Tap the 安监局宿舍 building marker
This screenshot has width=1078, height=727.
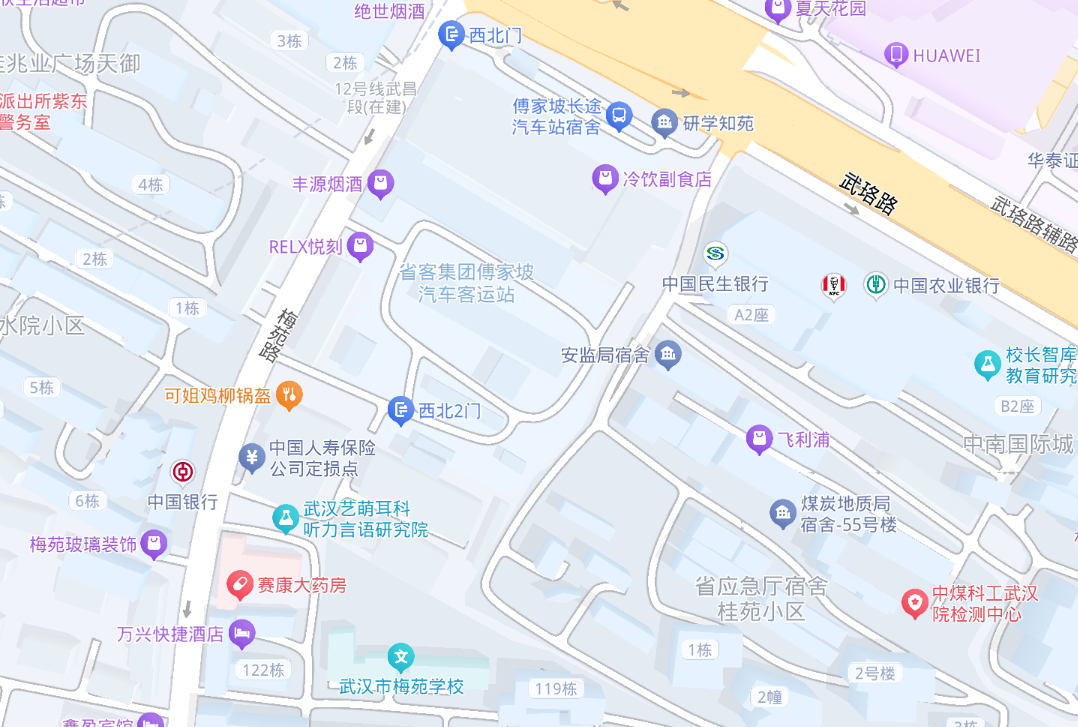point(668,353)
